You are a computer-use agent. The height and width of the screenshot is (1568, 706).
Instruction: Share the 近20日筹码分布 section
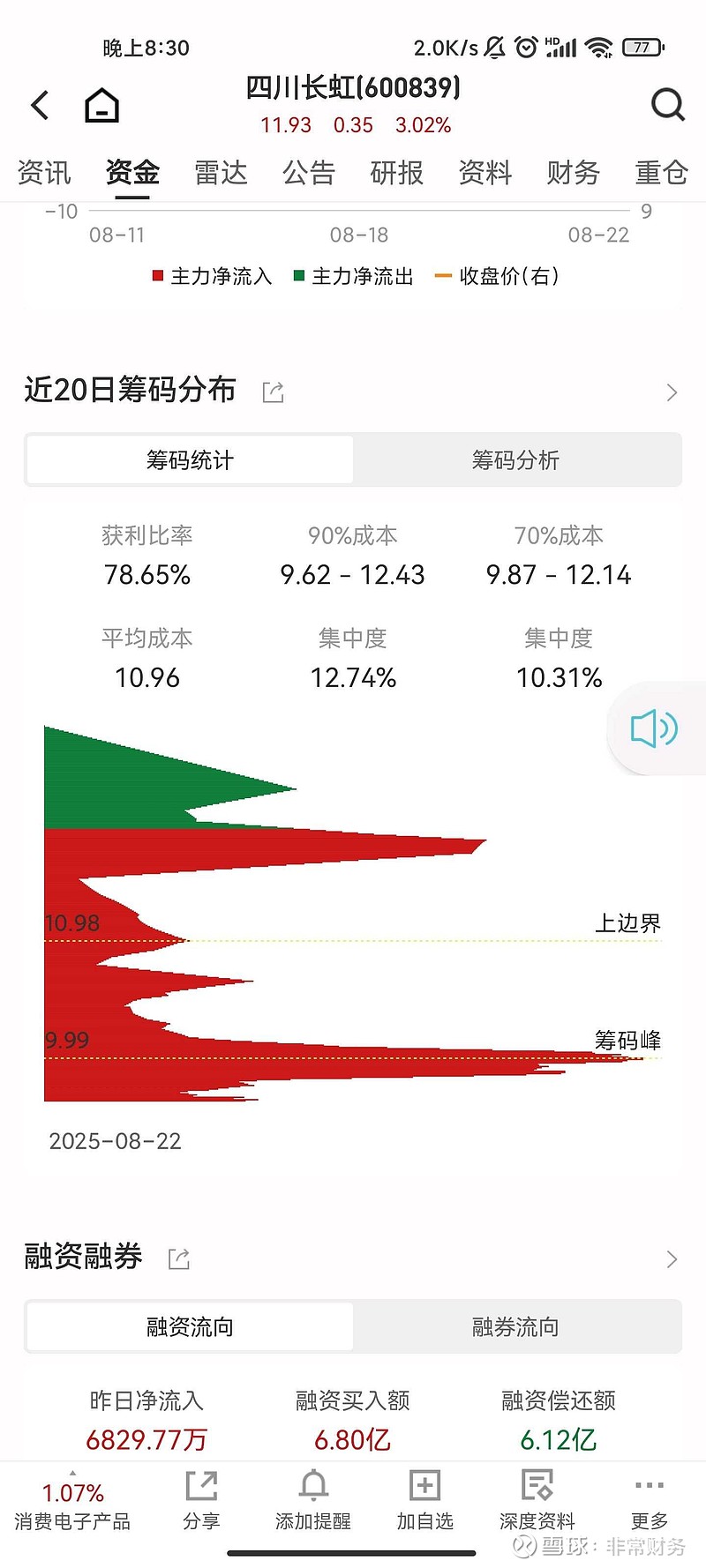[273, 392]
